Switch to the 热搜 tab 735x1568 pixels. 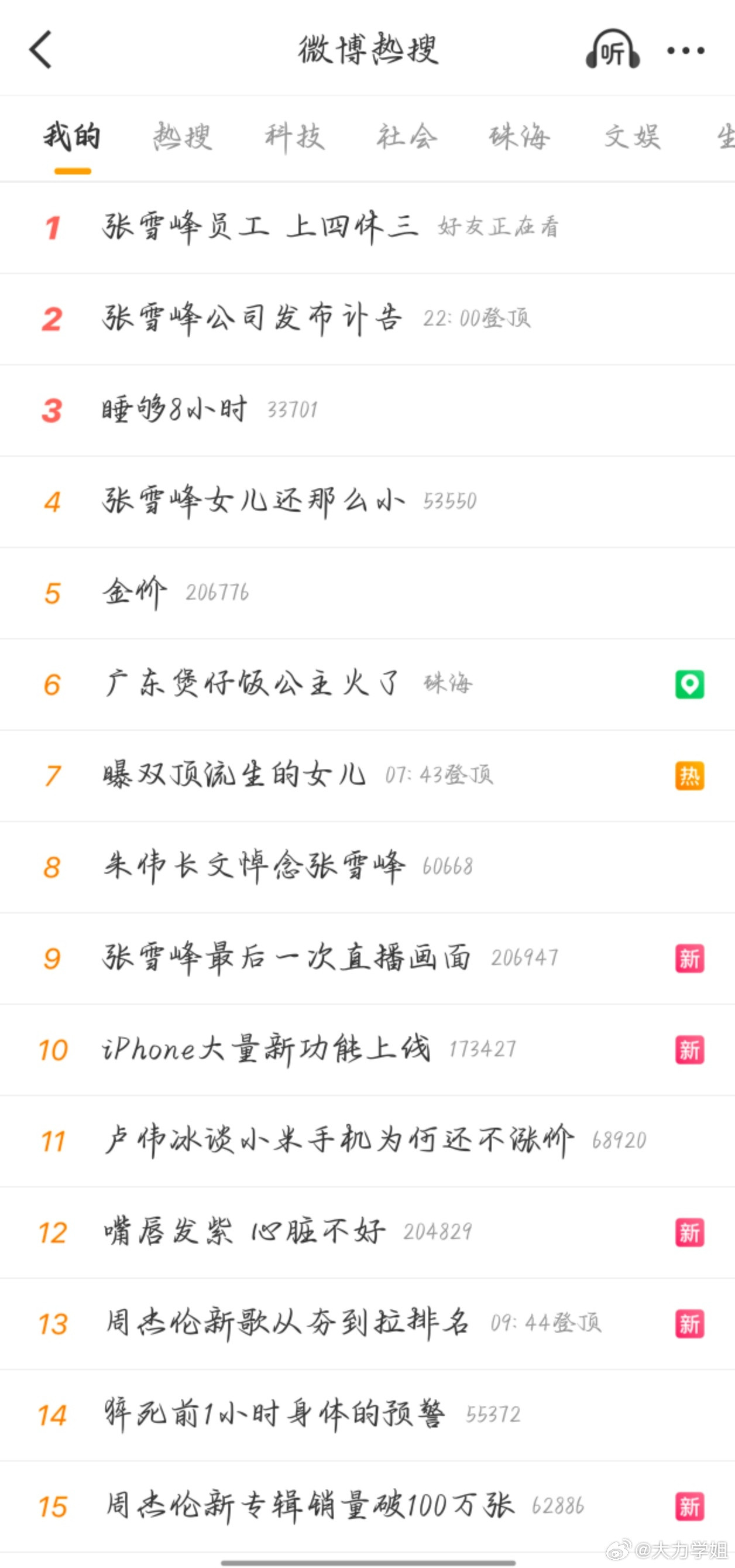[182, 136]
